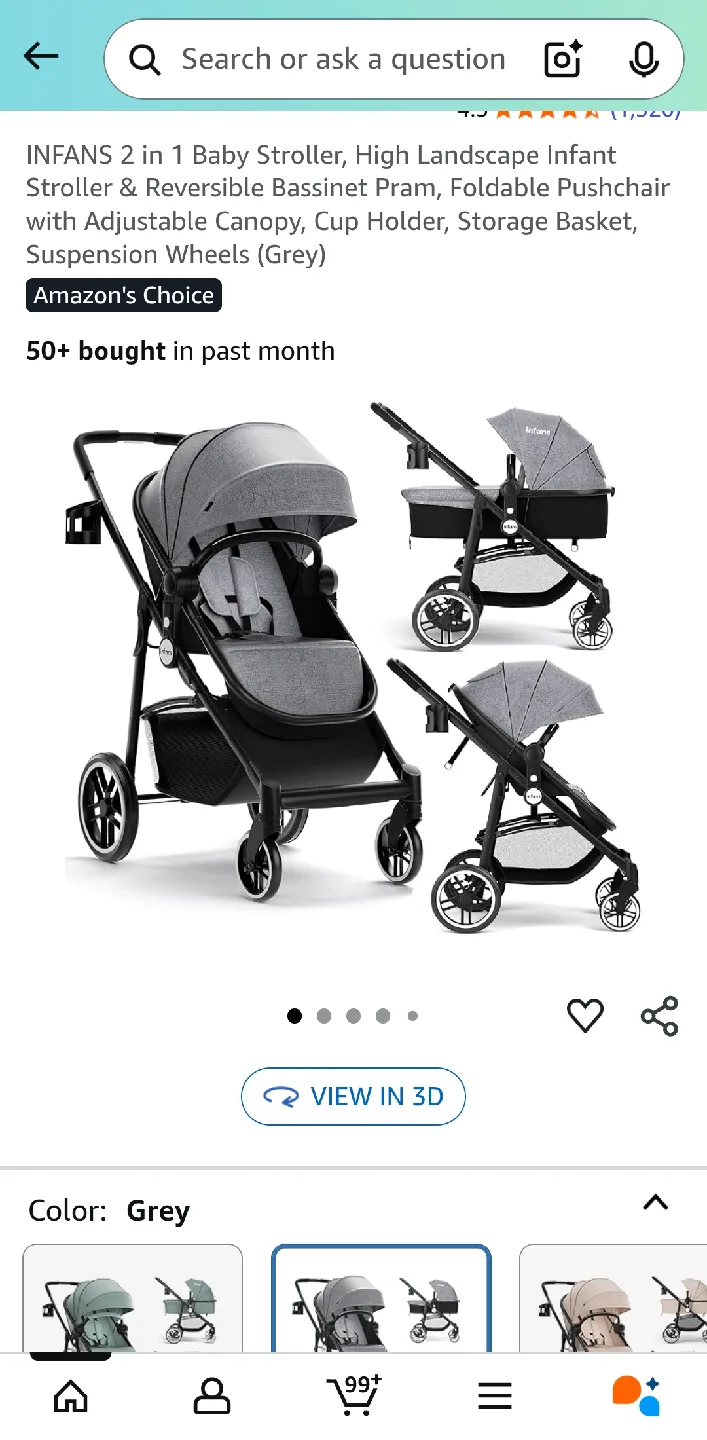The width and height of the screenshot is (707, 1440).
Task: Open camera lens search icon
Action: click(x=563, y=60)
